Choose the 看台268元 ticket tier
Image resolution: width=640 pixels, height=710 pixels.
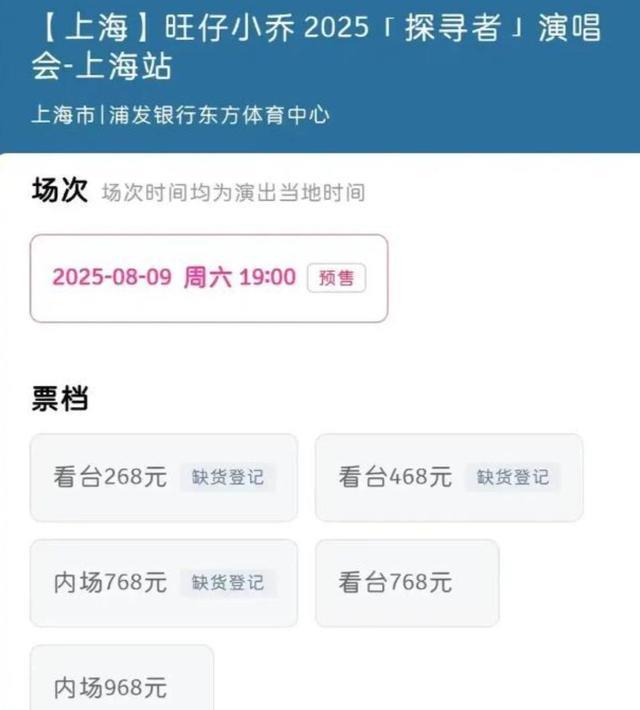click(163, 477)
